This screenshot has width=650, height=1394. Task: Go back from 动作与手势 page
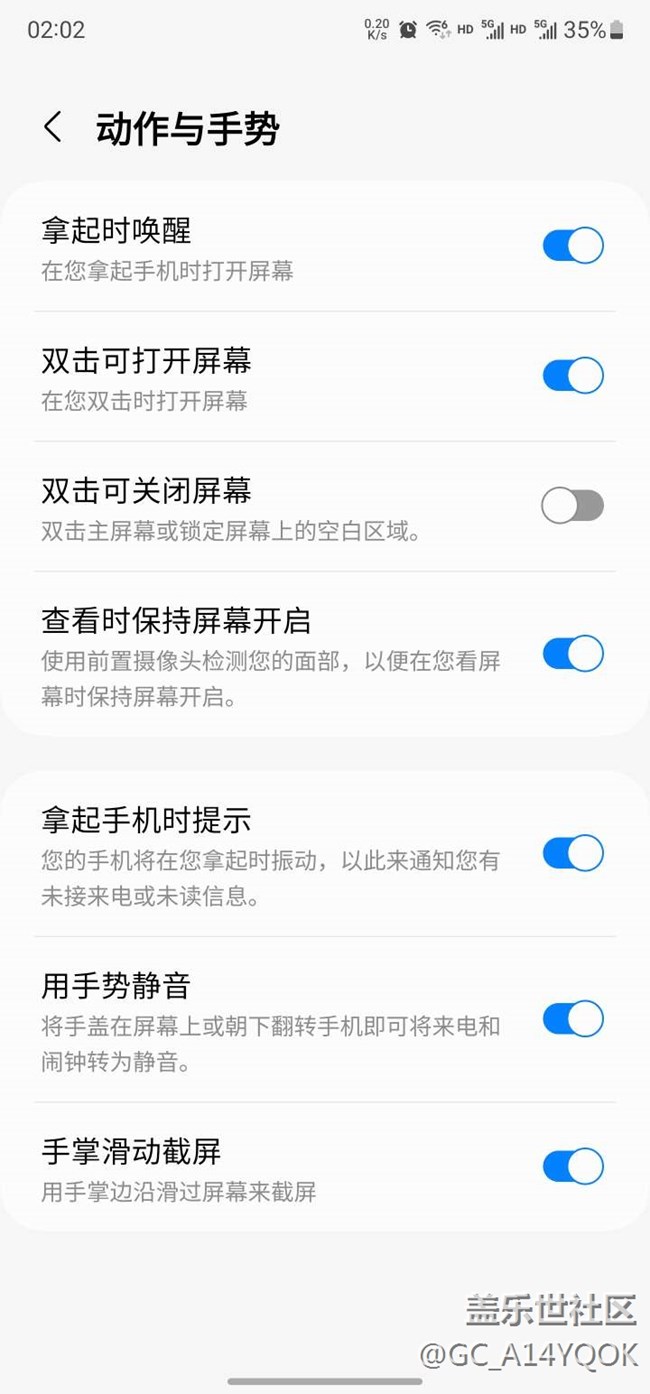pyautogui.click(x=53, y=128)
